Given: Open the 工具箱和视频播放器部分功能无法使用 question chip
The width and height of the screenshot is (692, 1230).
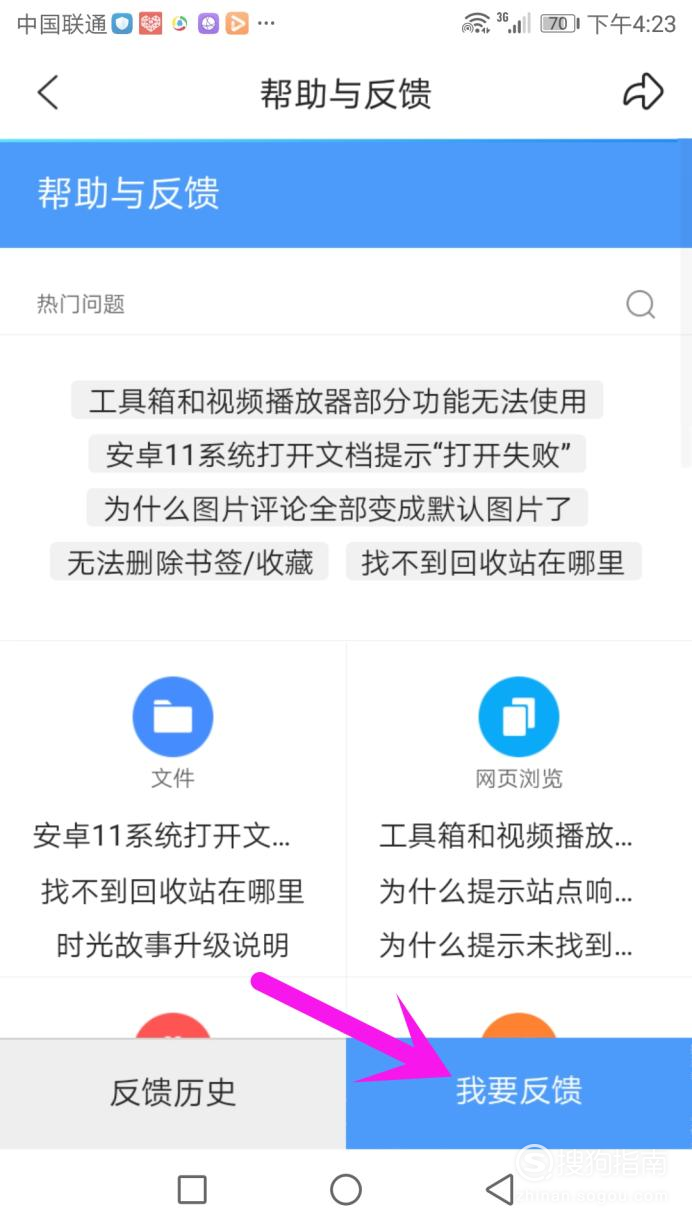Looking at the screenshot, I should tap(337, 400).
